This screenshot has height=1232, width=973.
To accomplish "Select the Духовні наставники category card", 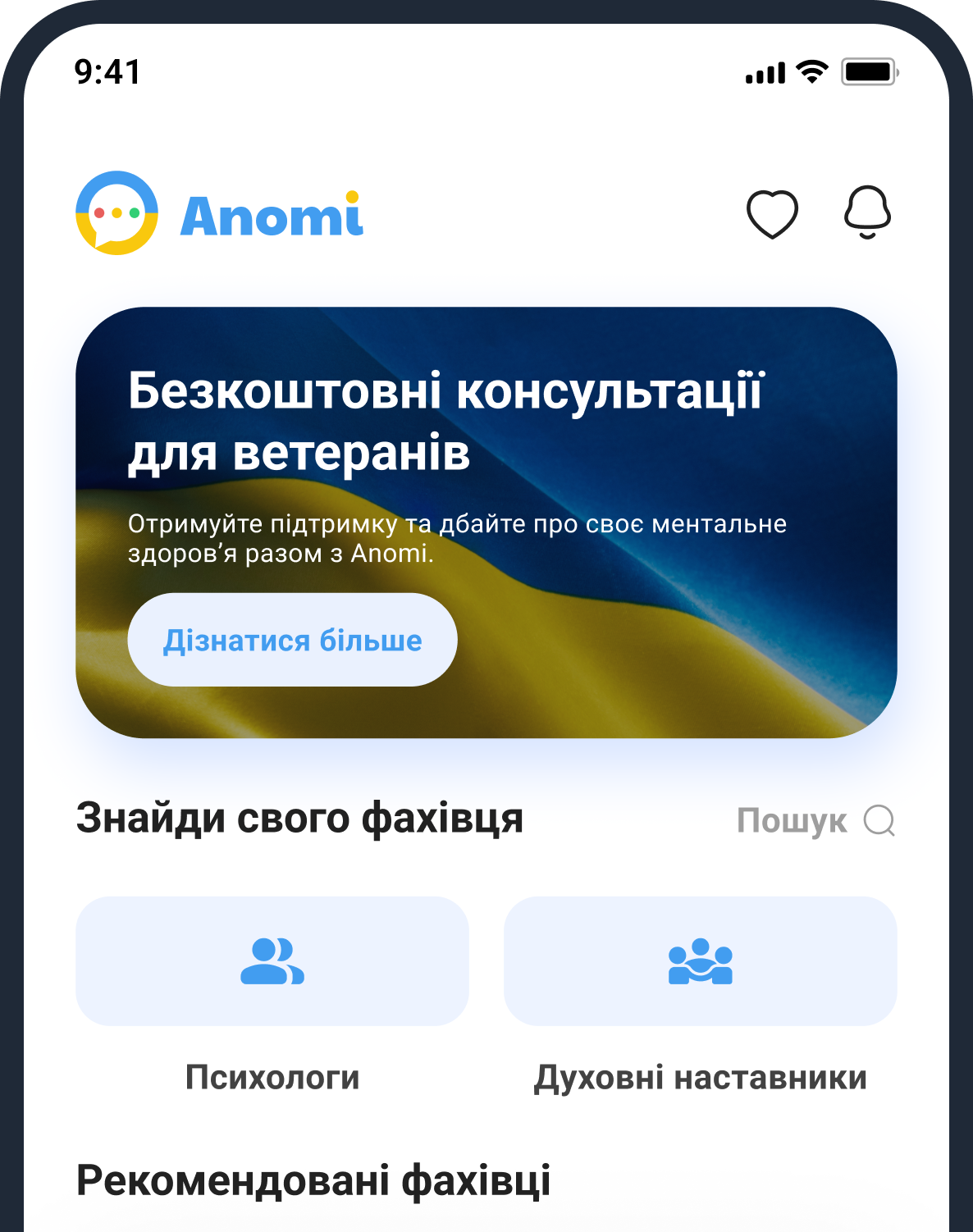I will [700, 961].
